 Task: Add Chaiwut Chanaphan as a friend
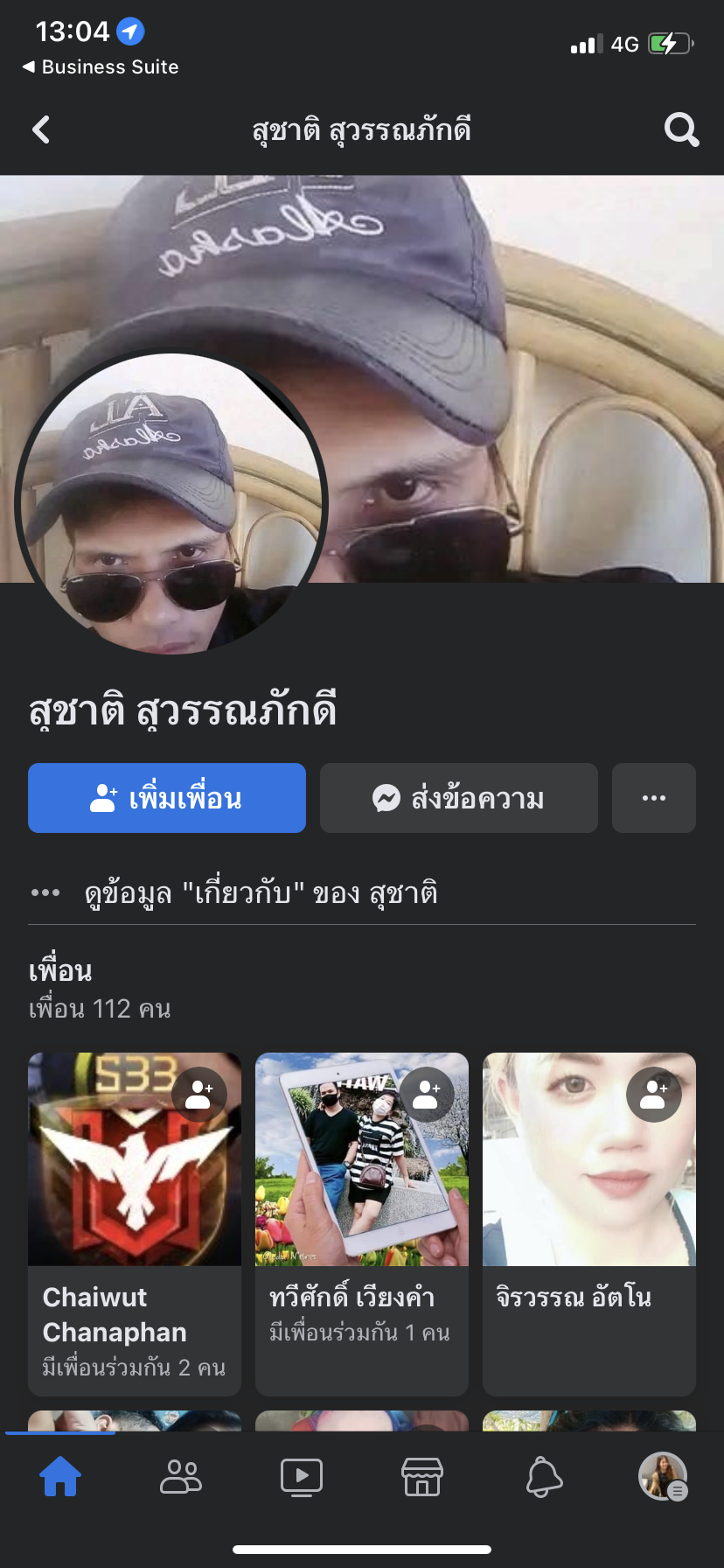click(x=199, y=1095)
